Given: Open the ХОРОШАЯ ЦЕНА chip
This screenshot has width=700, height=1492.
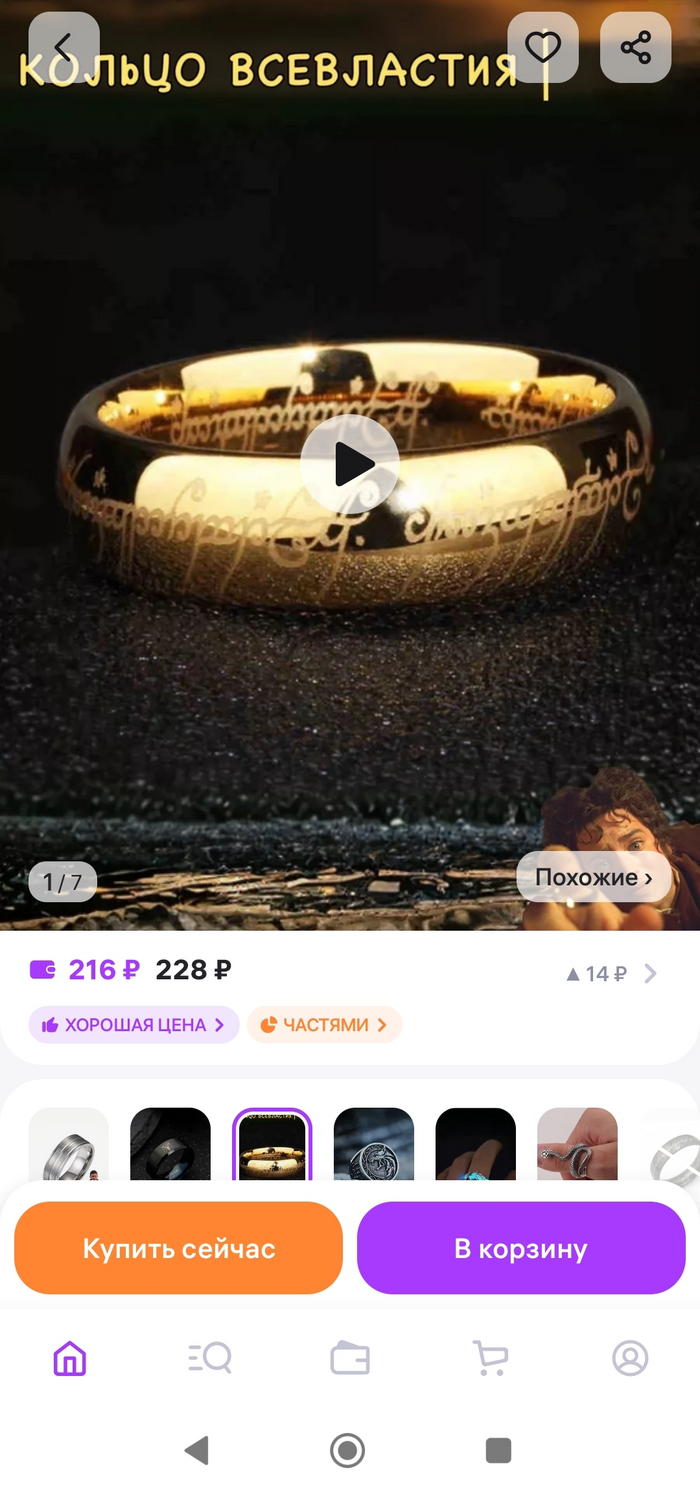Looking at the screenshot, I should [x=134, y=1025].
